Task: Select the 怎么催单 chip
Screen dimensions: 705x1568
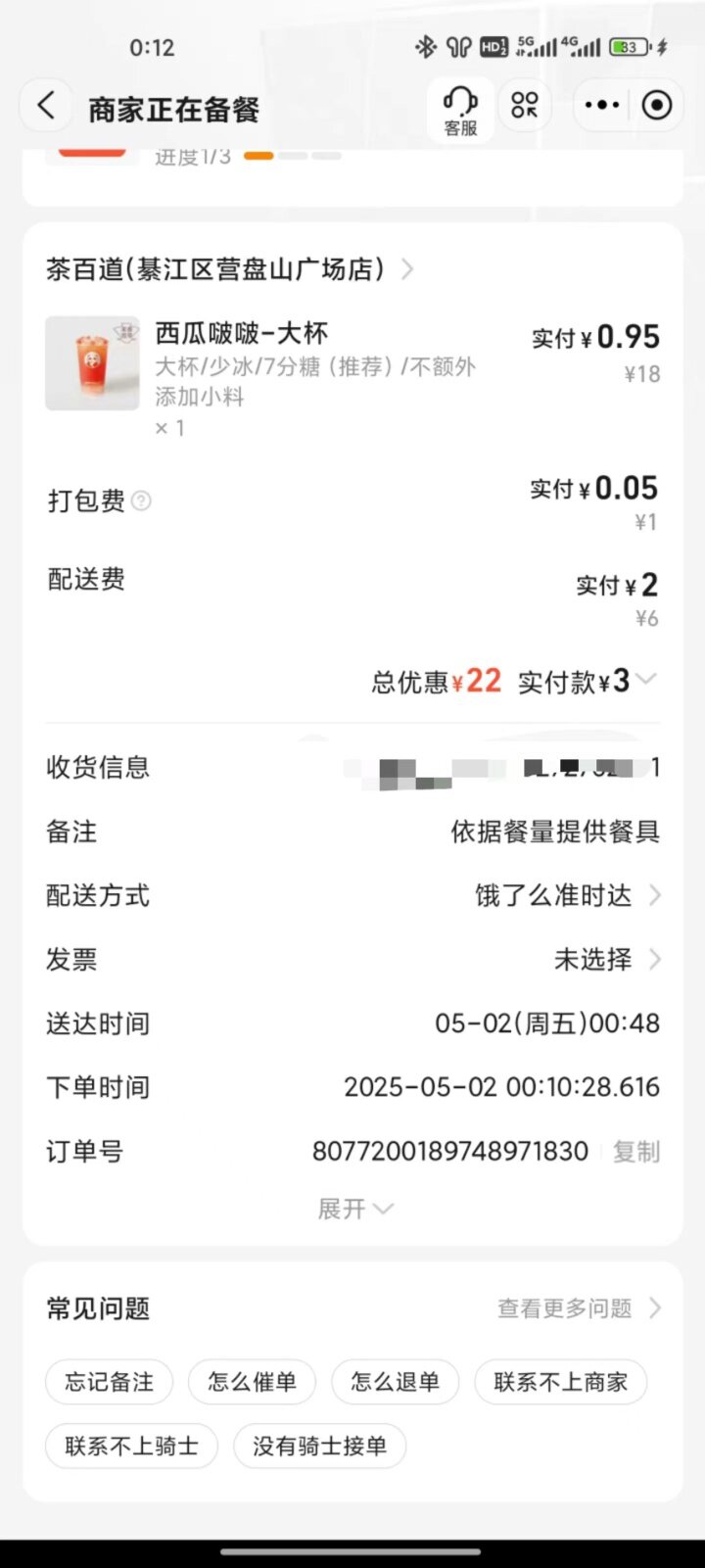Action: point(252,1382)
